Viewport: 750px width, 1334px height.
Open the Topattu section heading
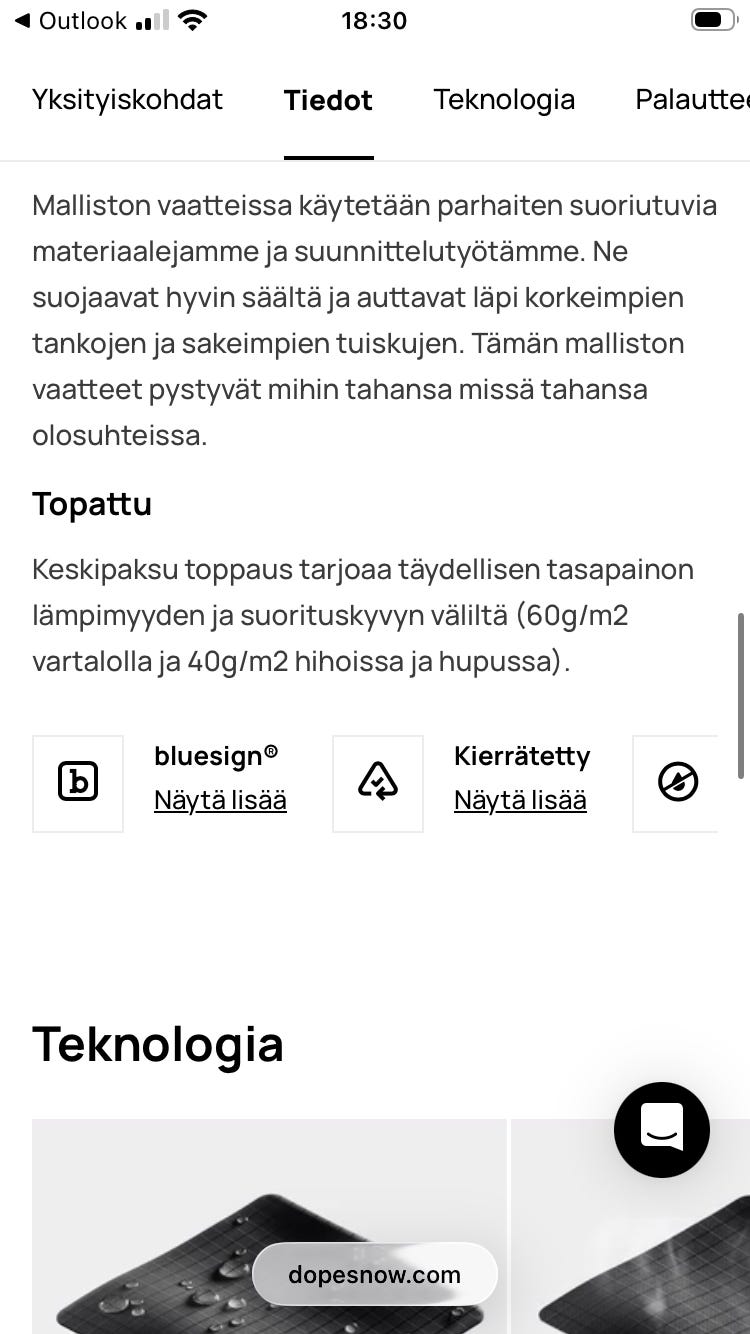click(x=92, y=504)
